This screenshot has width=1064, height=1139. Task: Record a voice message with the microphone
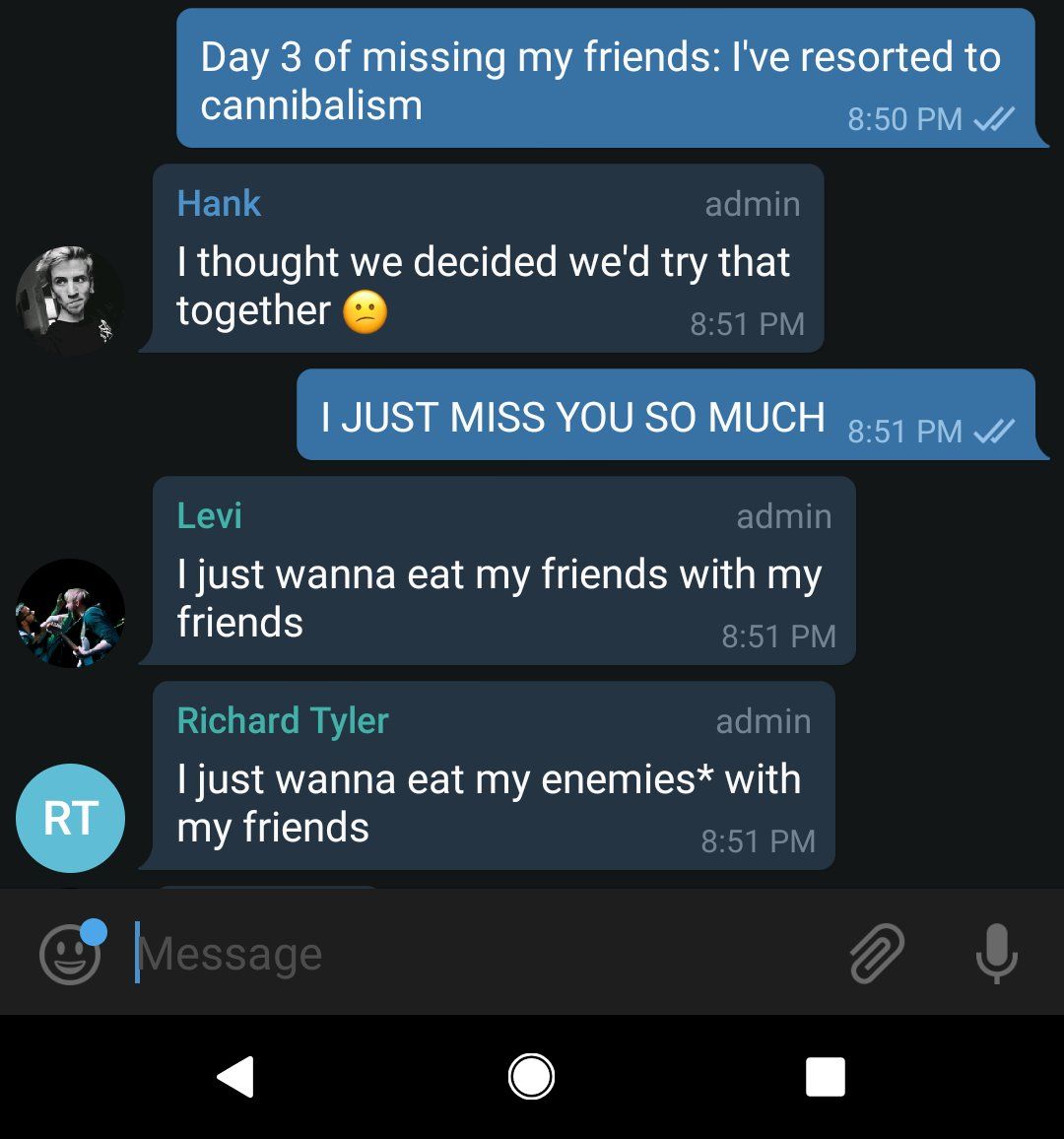pyautogui.click(x=996, y=954)
